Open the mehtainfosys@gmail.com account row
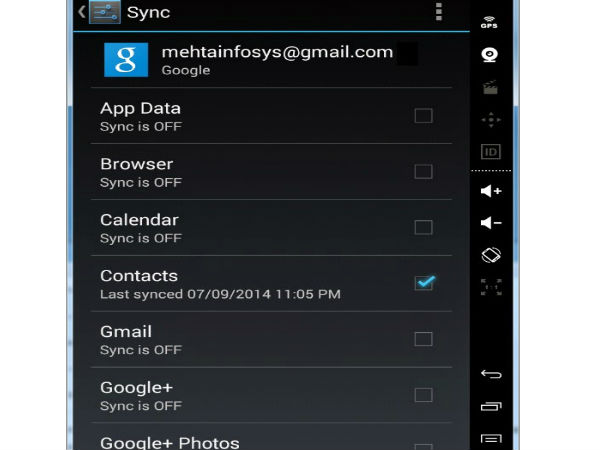The image size is (600, 450). [x=260, y=60]
